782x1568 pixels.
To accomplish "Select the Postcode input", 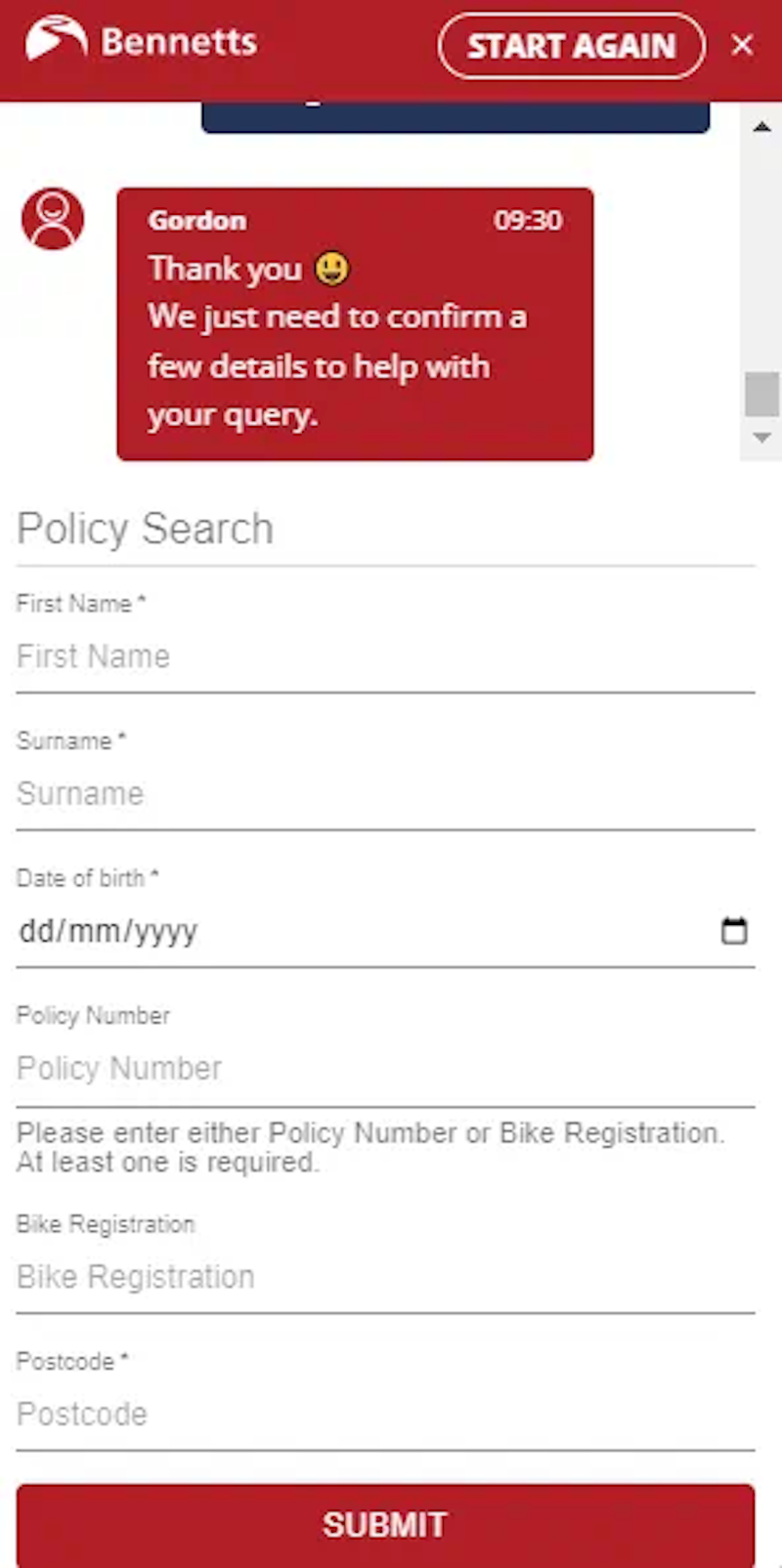I will pyautogui.click(x=385, y=1414).
